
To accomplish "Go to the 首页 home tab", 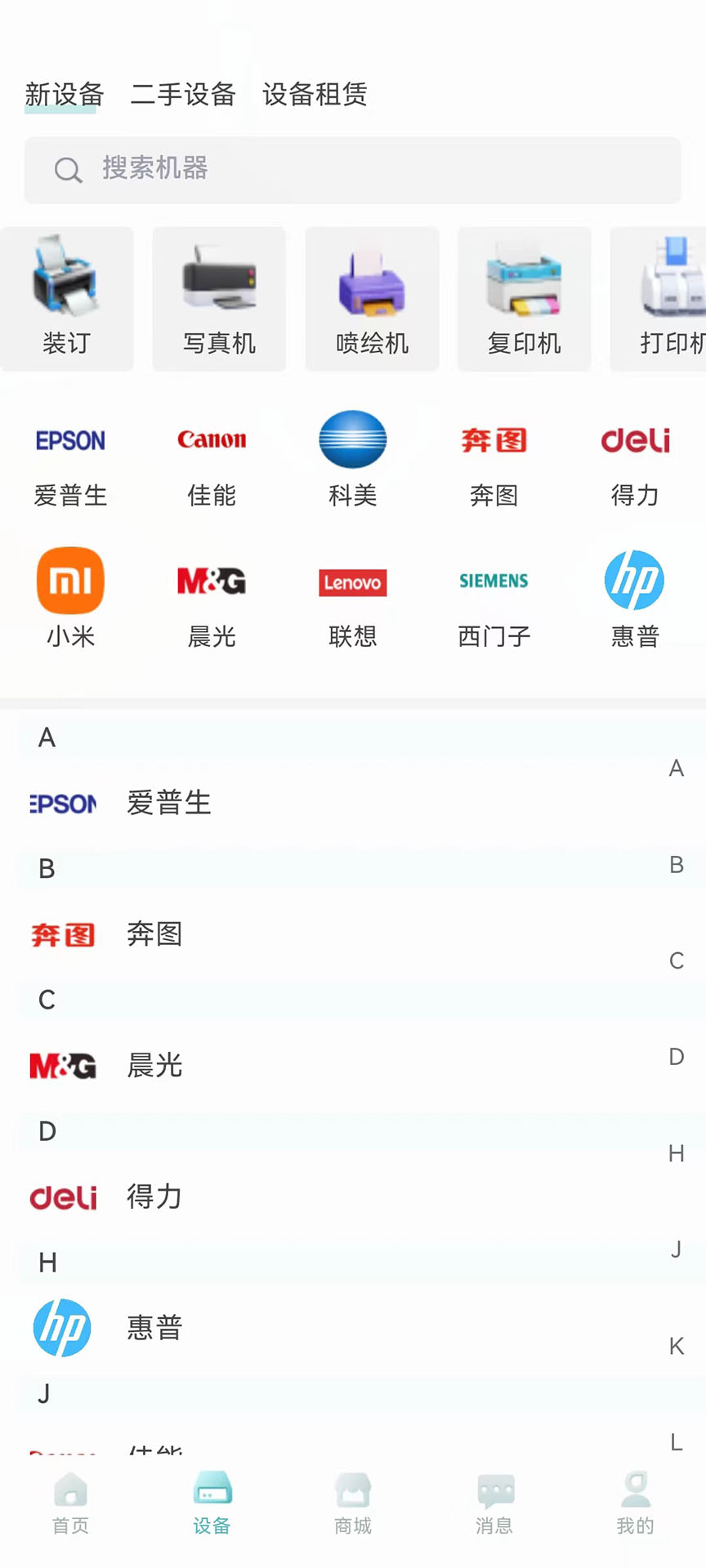I will (70, 1504).
